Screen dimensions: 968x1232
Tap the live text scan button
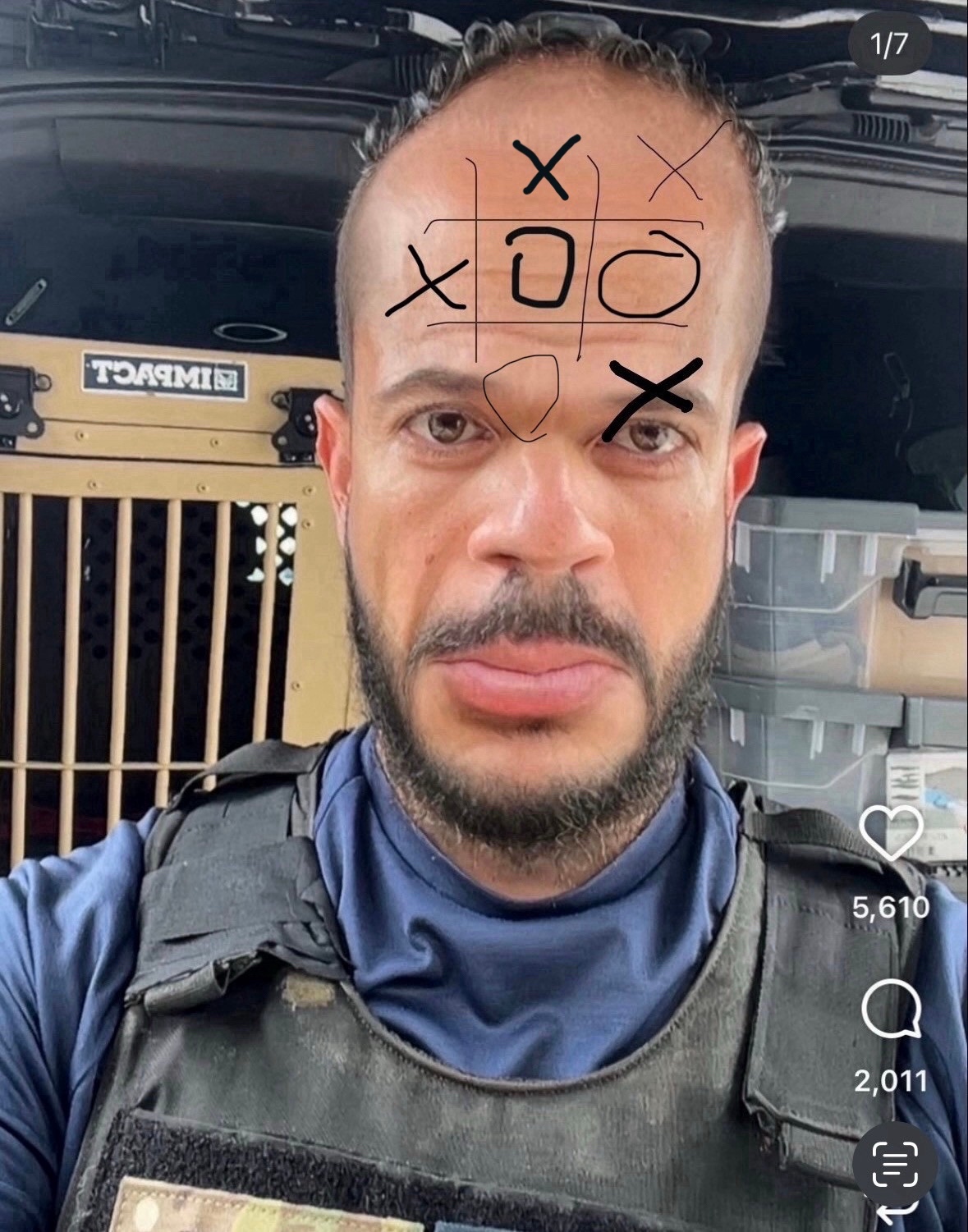pos(894,1164)
